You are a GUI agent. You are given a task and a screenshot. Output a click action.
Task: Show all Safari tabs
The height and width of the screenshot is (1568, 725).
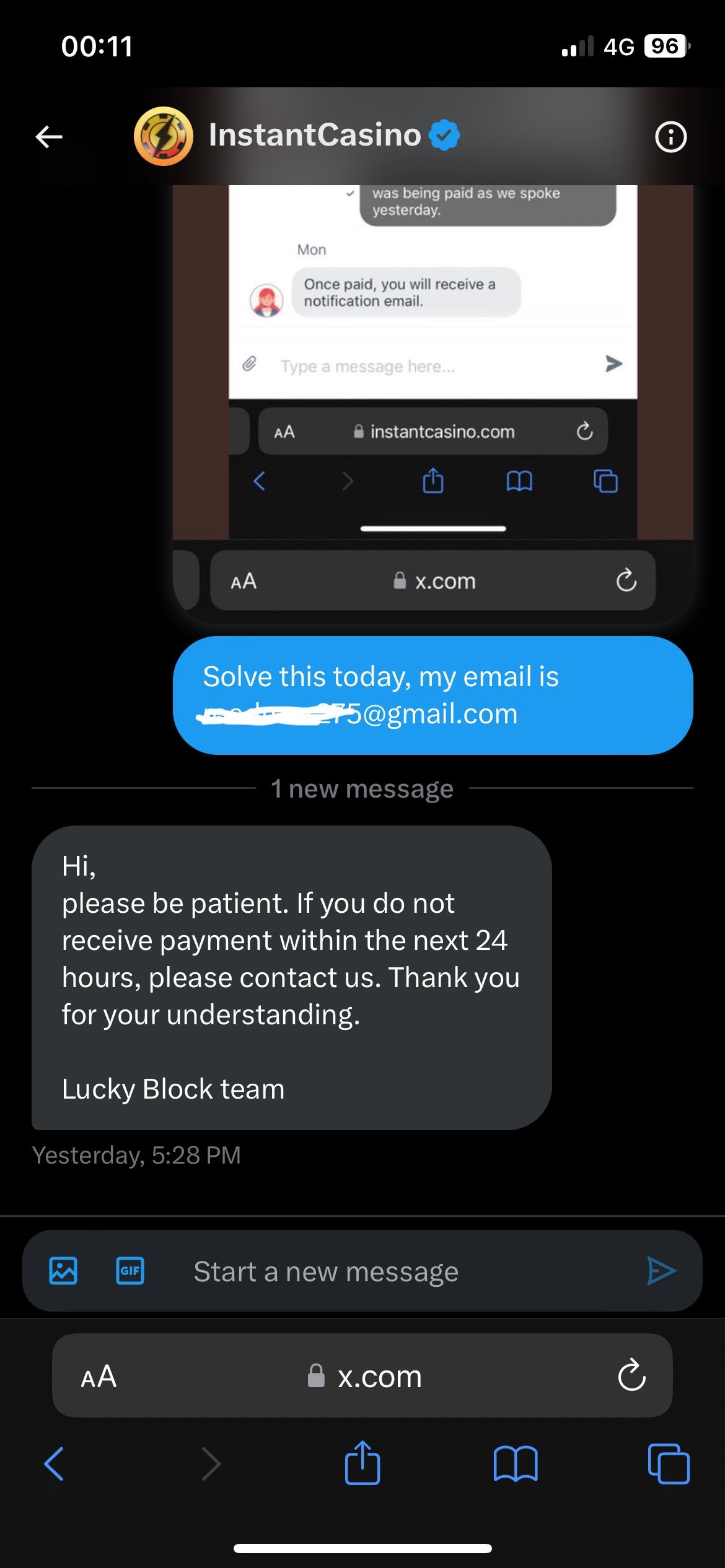(x=668, y=1464)
